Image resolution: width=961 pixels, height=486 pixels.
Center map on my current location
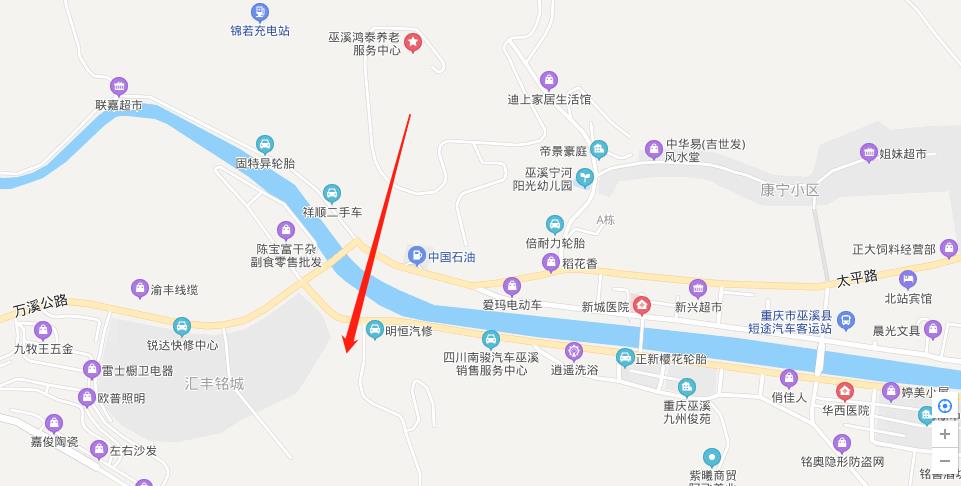pyautogui.click(x=945, y=406)
